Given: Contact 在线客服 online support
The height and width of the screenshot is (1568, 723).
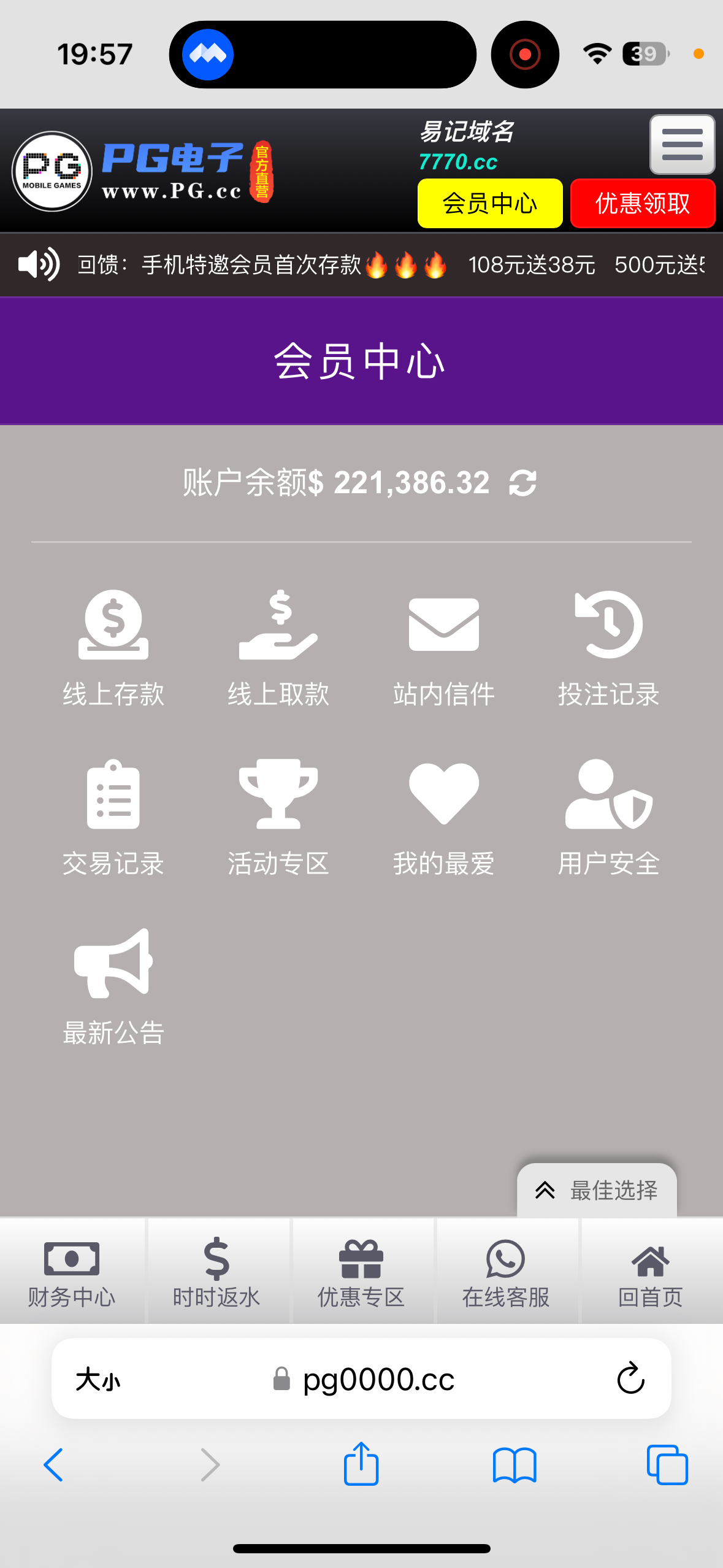Looking at the screenshot, I should tap(506, 1272).
